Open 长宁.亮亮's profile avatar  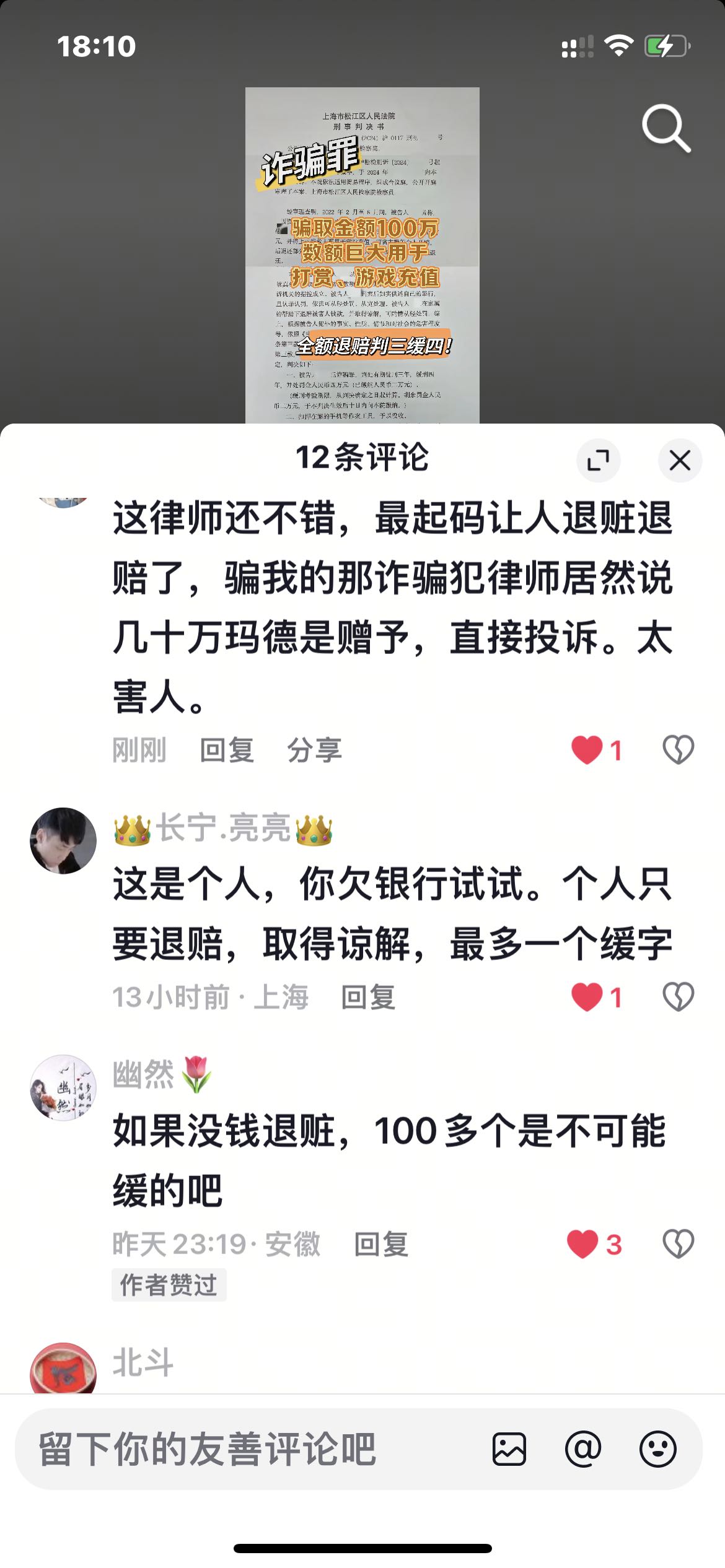tap(63, 840)
